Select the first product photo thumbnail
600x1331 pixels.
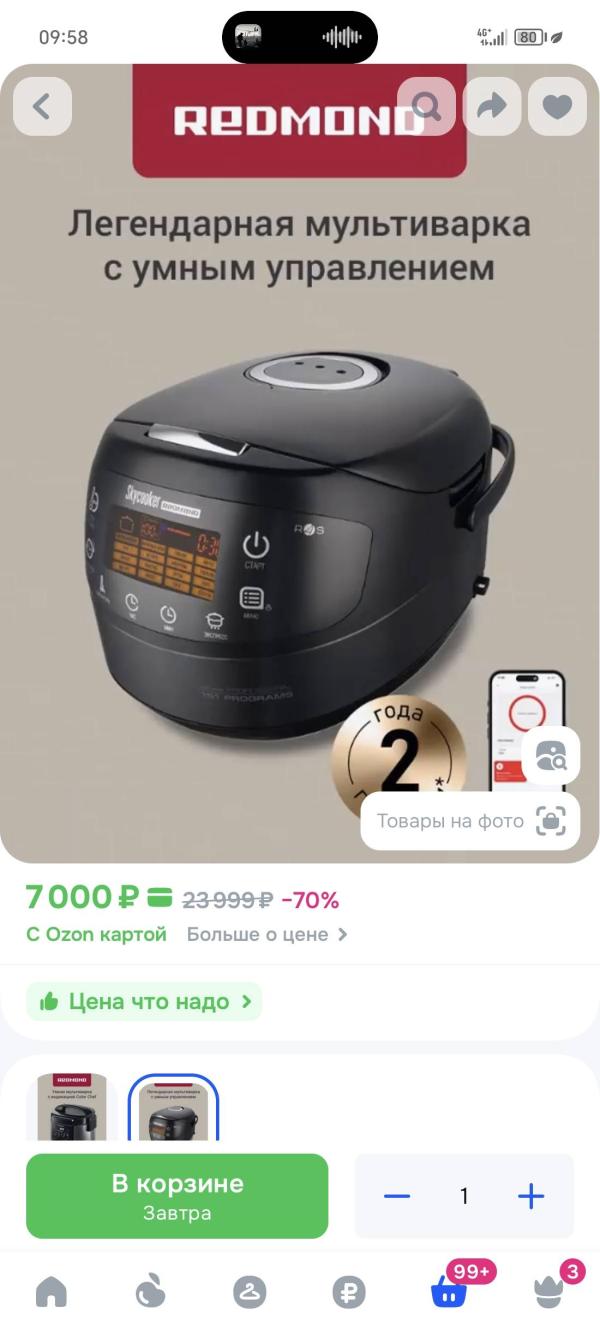coord(72,1108)
